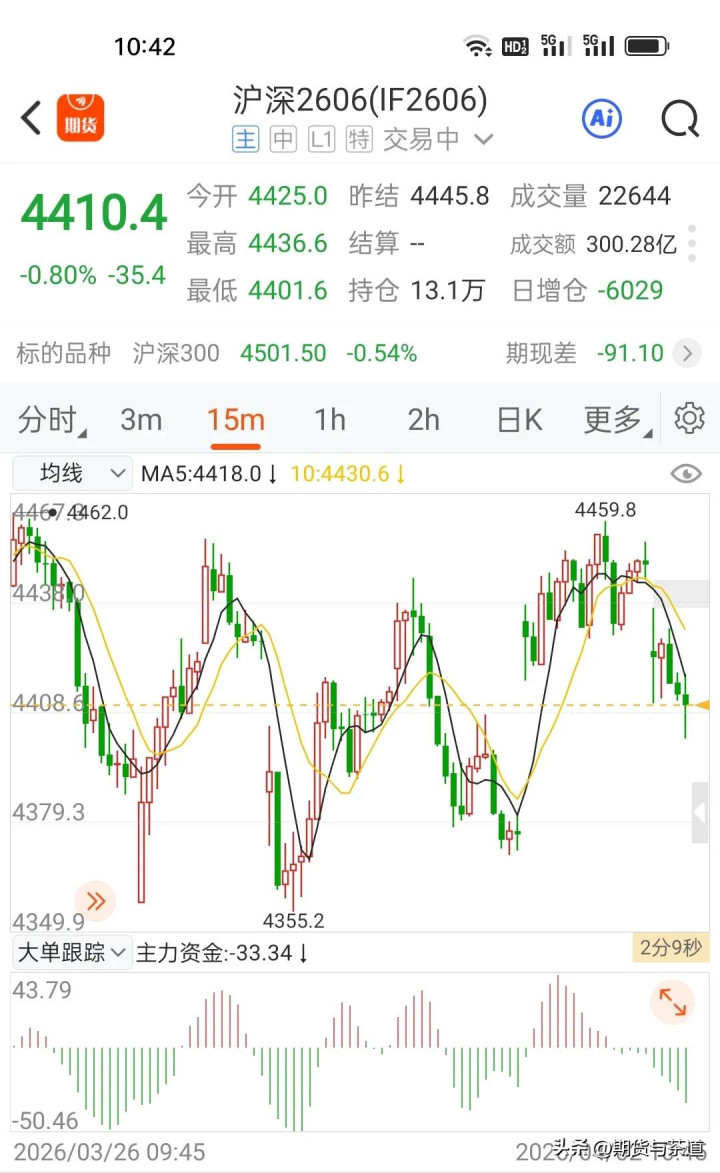720x1173 pixels.
Task: Open the 期现差 details chevron
Action: (686, 352)
